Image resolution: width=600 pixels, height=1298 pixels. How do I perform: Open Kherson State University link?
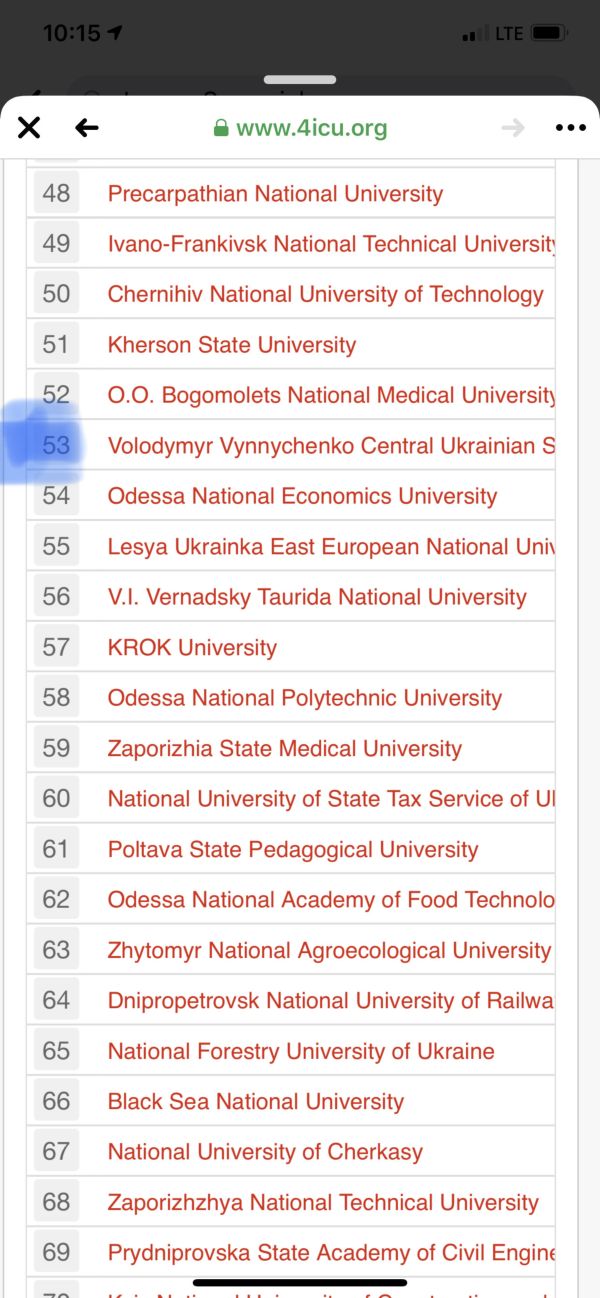click(231, 345)
